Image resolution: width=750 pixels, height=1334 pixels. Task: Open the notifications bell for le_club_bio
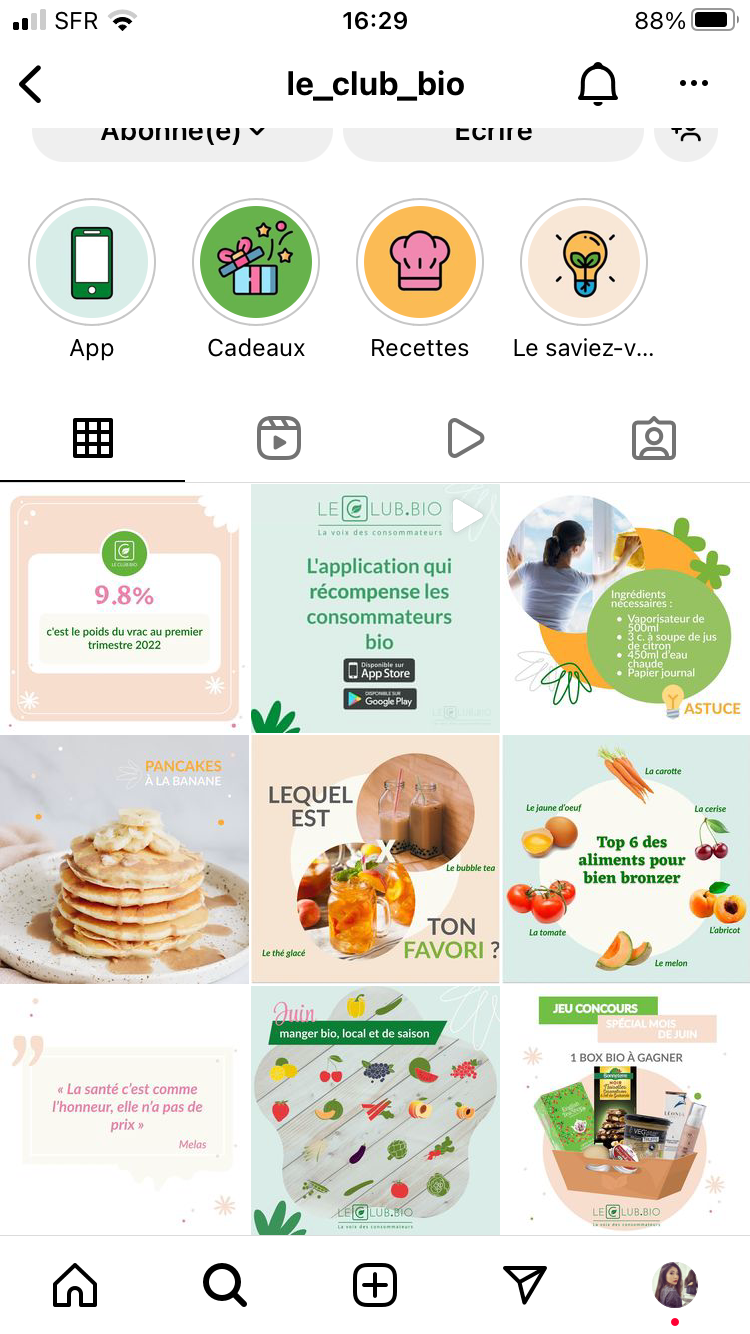(x=598, y=84)
